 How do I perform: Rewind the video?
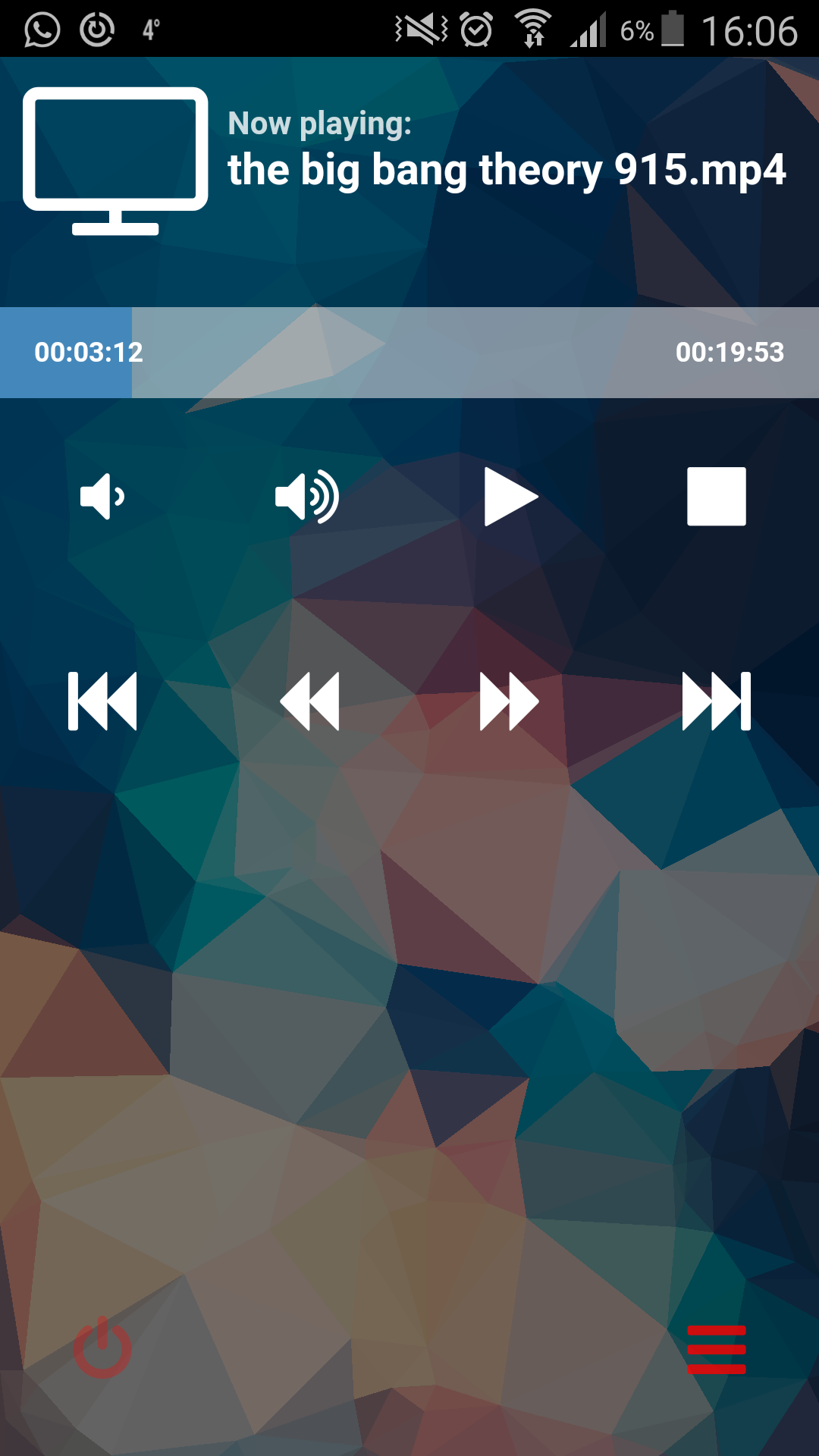pos(309,701)
